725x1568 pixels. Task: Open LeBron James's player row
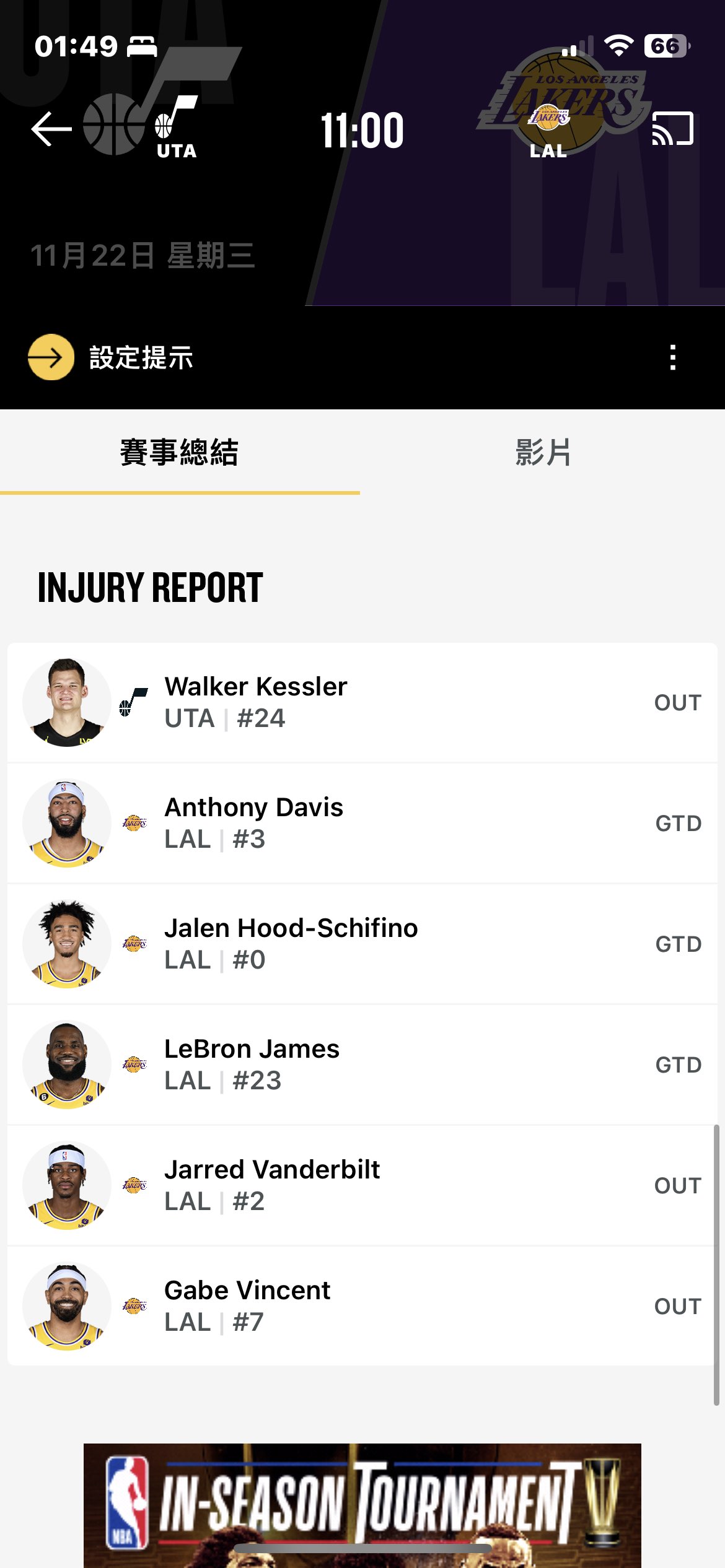click(362, 1065)
